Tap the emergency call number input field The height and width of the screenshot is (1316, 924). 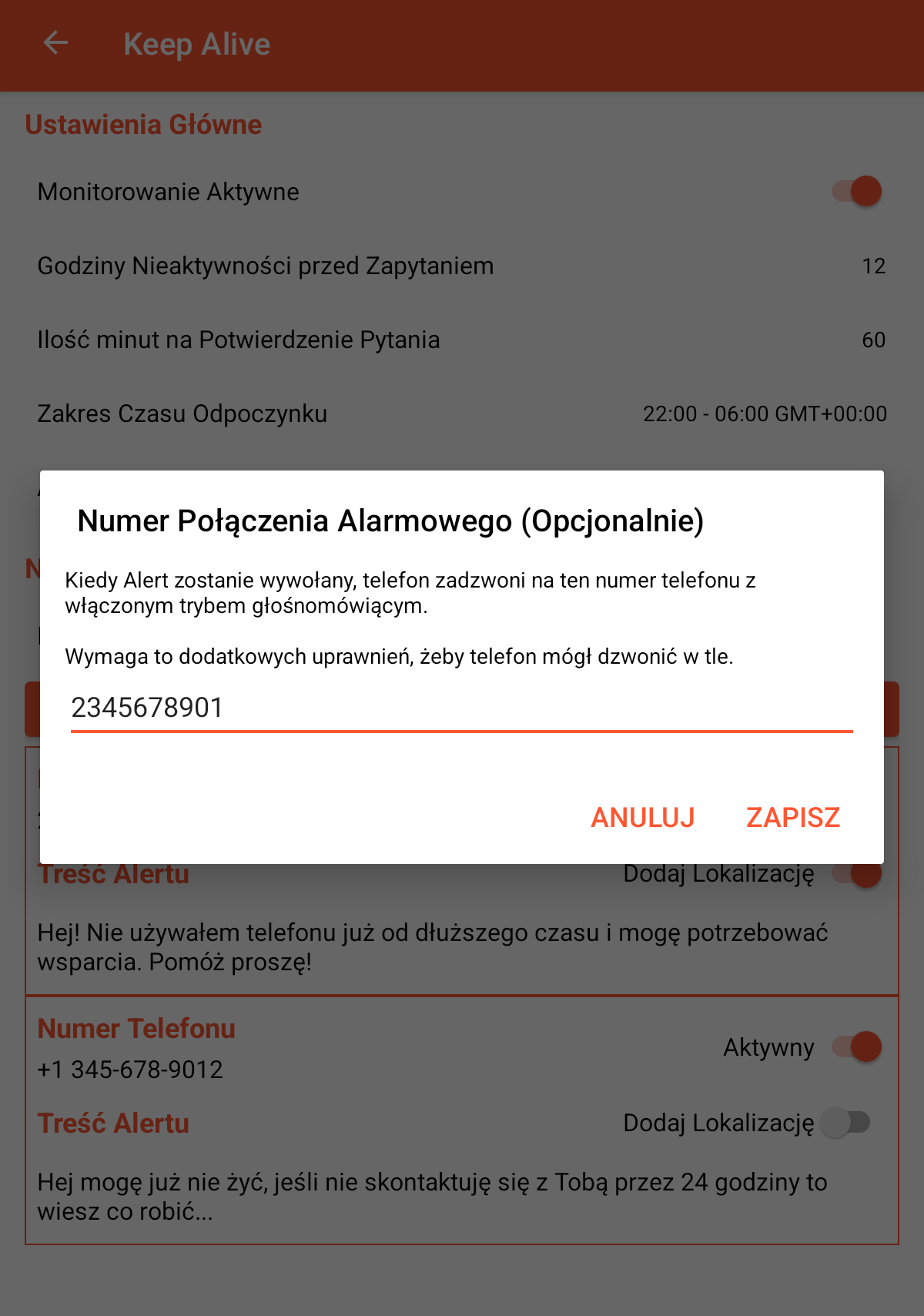coord(460,708)
